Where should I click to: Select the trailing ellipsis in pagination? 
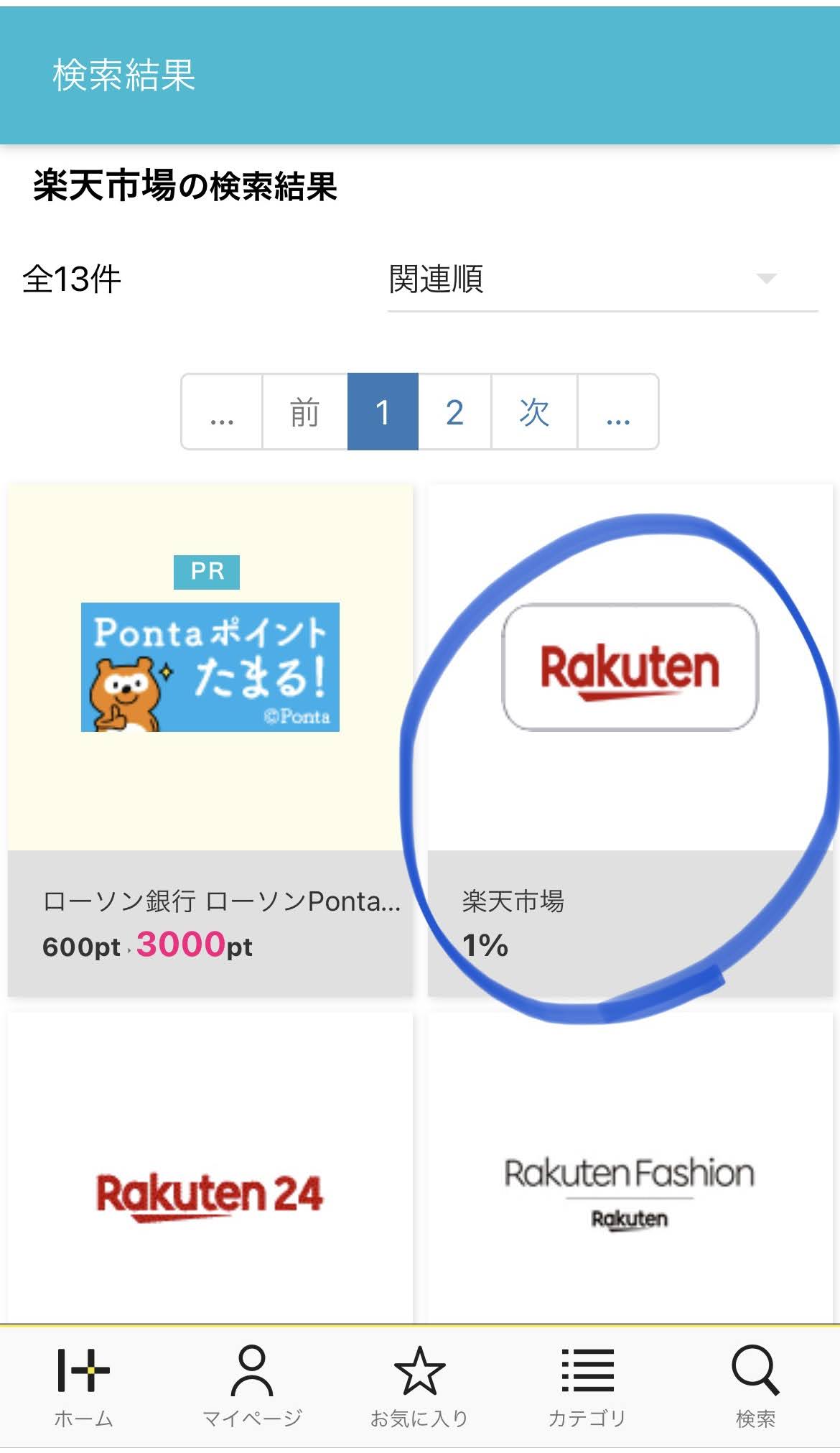tap(618, 412)
